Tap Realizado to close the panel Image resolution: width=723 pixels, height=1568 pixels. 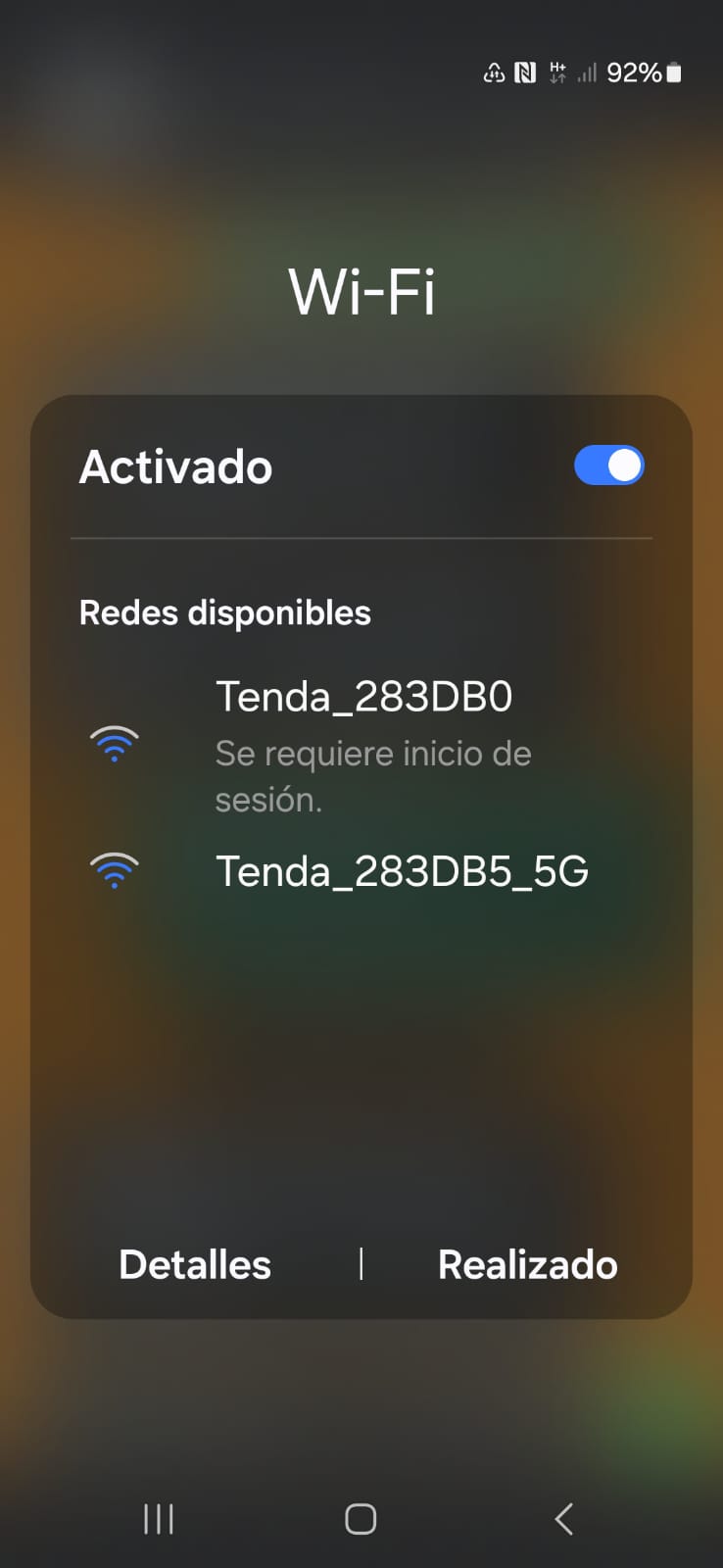point(527,1264)
